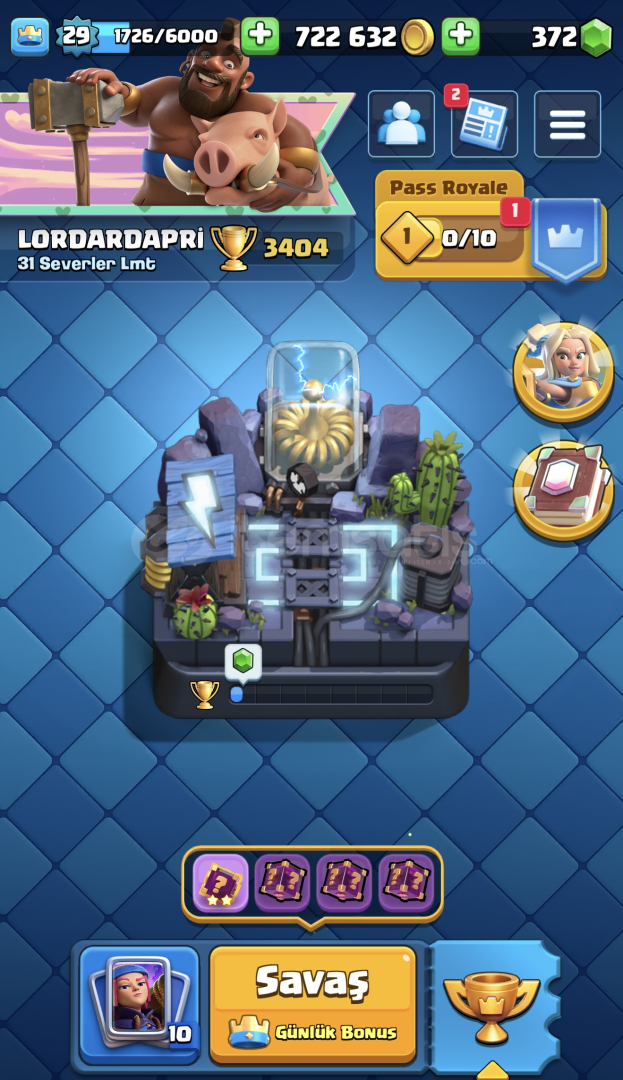
Task: Open the hamburger menu
Action: 567,124
